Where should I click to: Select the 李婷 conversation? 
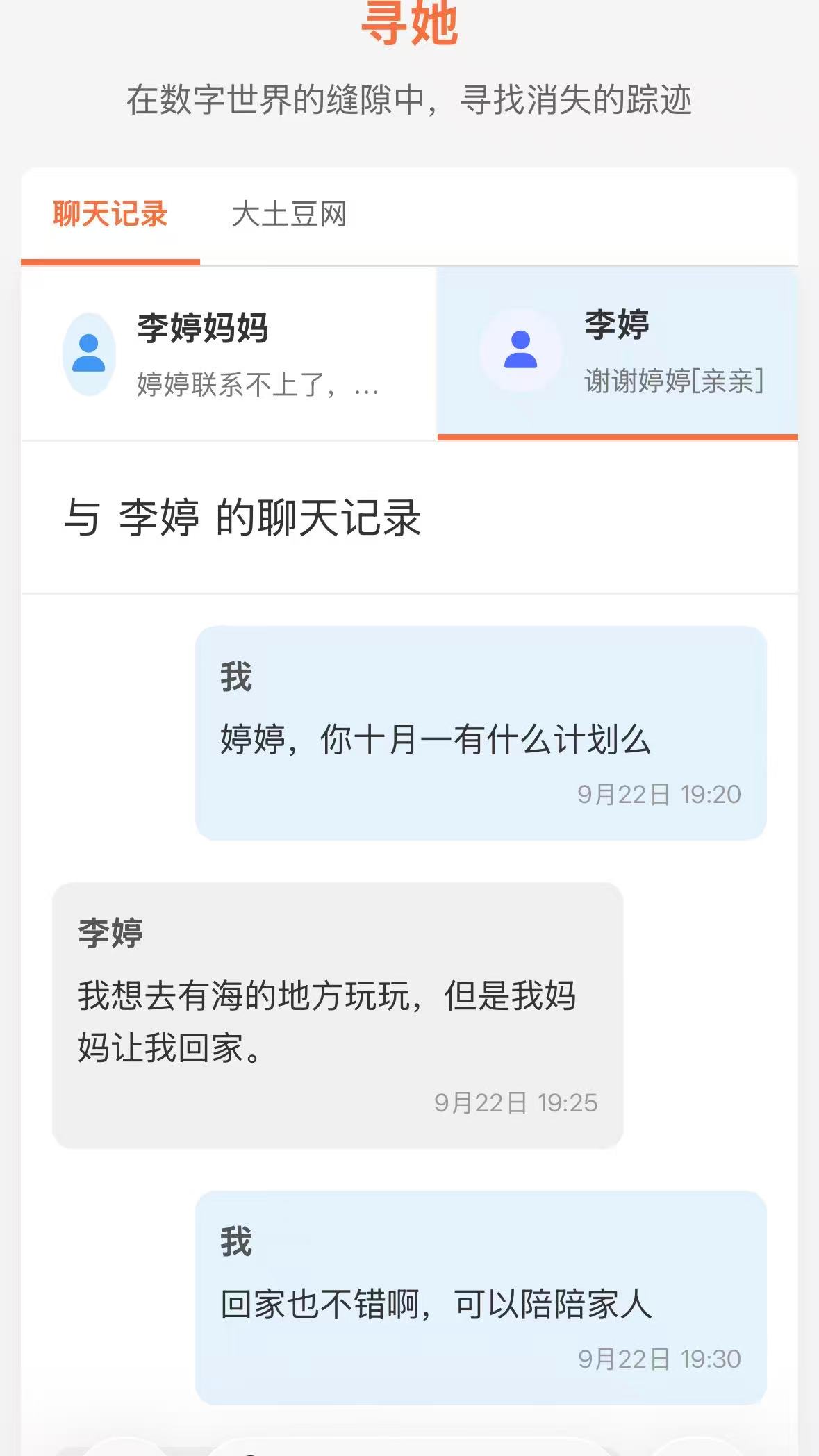click(x=617, y=353)
